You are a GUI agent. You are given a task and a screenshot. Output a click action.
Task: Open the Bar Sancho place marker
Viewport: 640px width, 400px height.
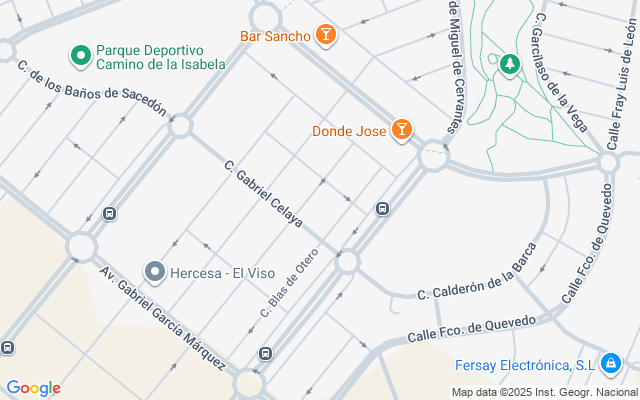click(325, 36)
